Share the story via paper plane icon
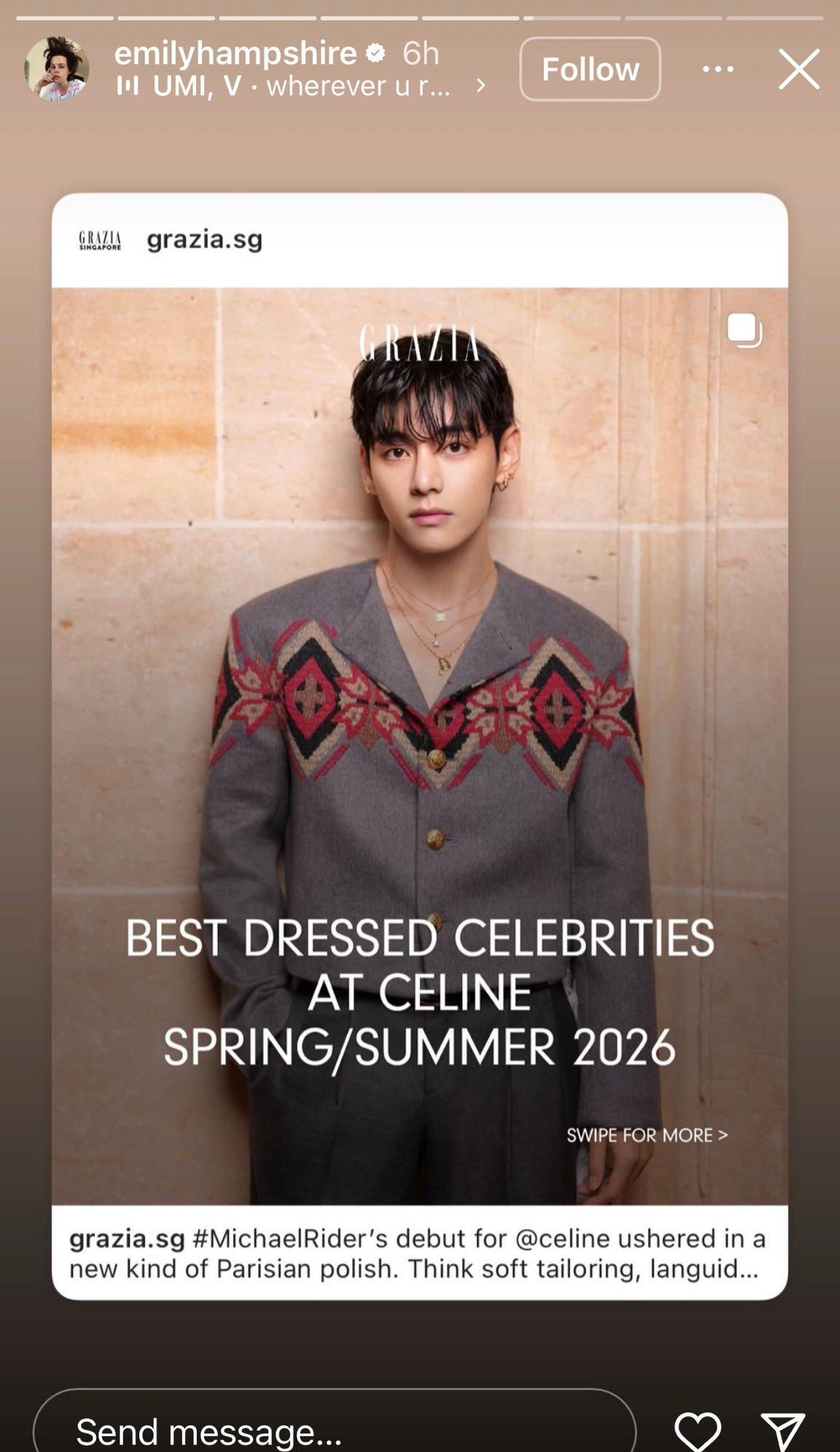This screenshot has height=1452, width=840. (x=782, y=1430)
